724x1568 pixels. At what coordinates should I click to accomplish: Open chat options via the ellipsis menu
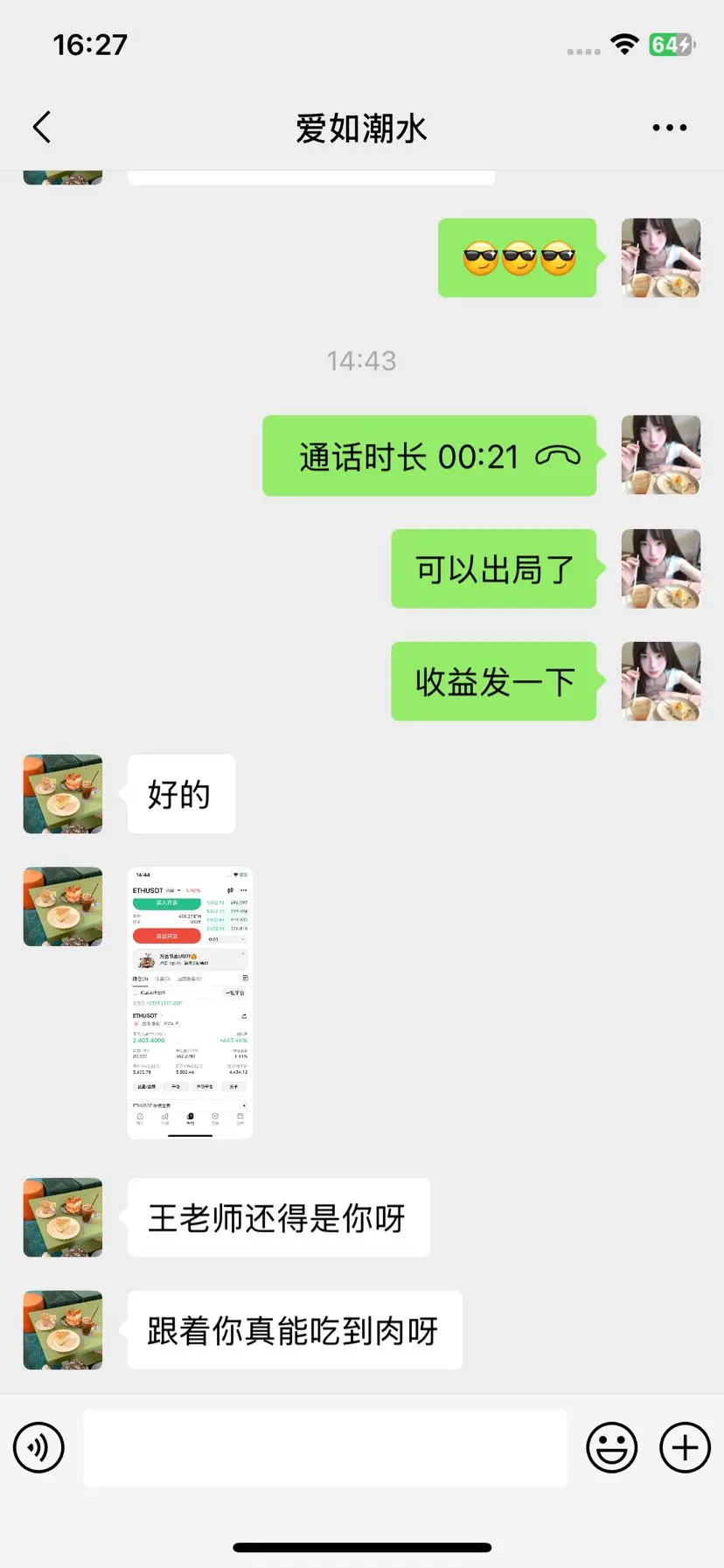coord(669,126)
